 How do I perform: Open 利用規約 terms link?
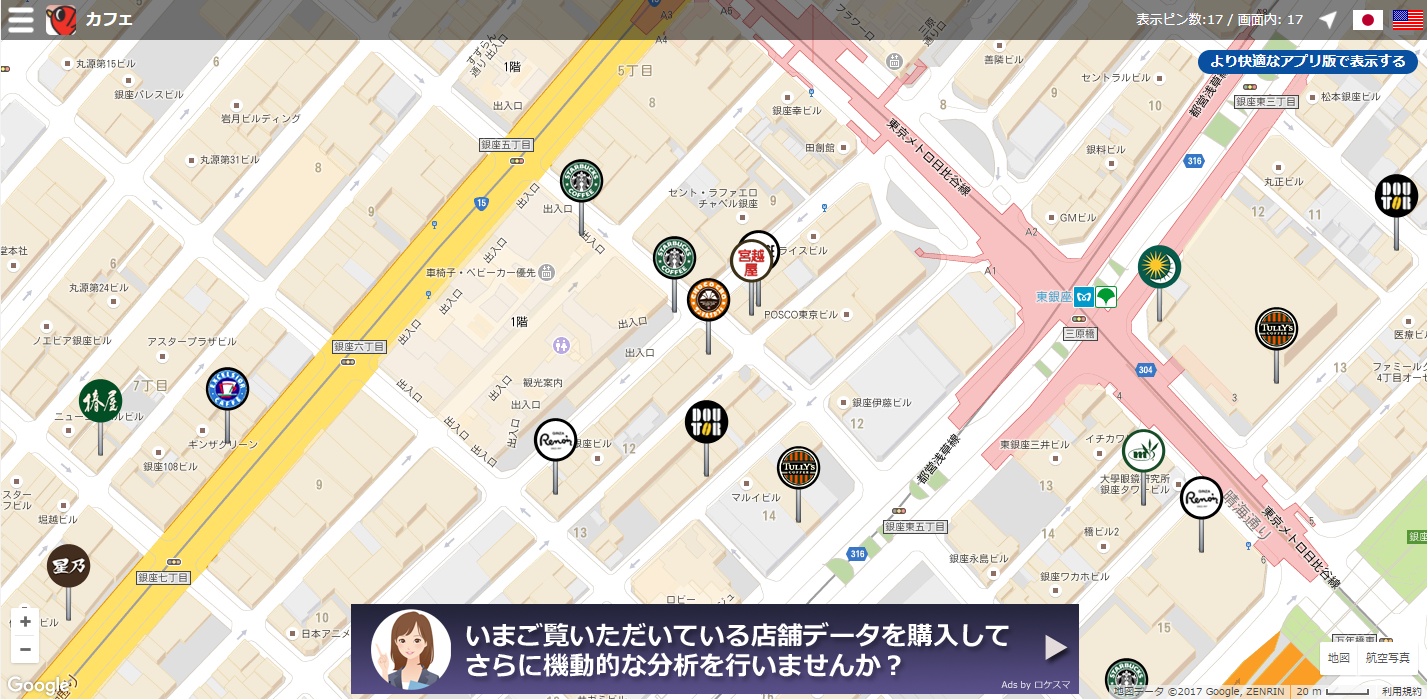1404,691
